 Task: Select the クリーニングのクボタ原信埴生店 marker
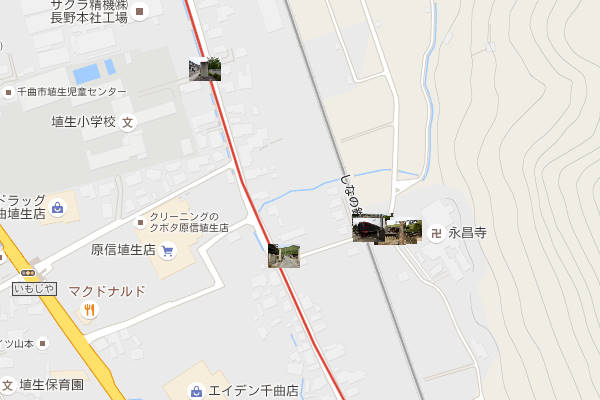click(140, 222)
